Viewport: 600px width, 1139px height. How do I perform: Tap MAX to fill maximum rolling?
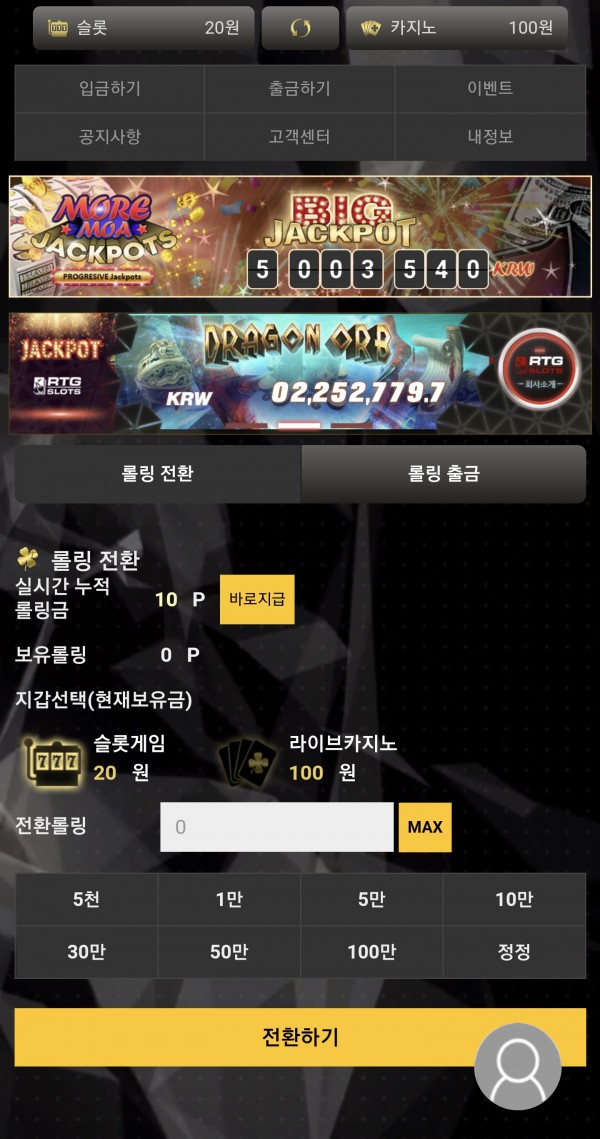(x=425, y=827)
